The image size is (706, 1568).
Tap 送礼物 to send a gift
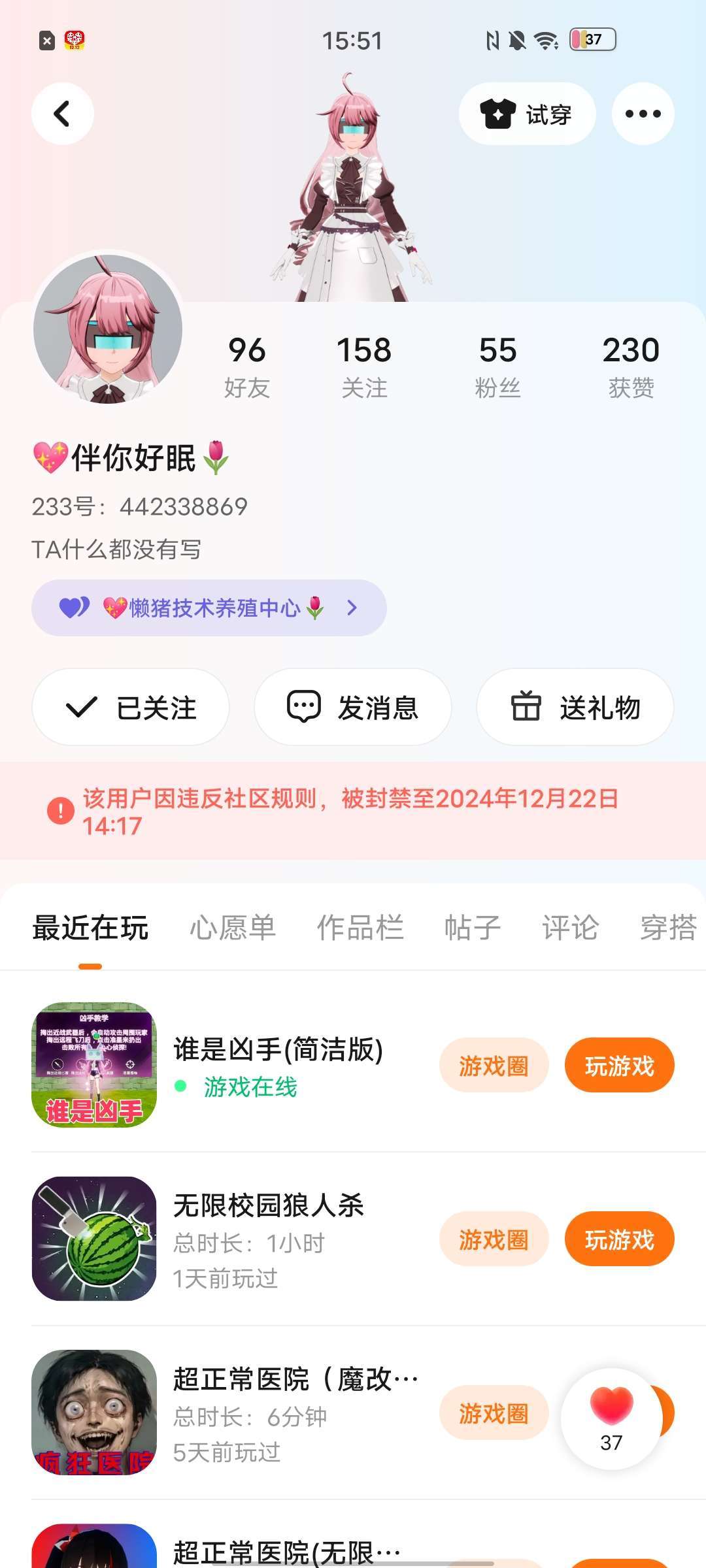(575, 708)
